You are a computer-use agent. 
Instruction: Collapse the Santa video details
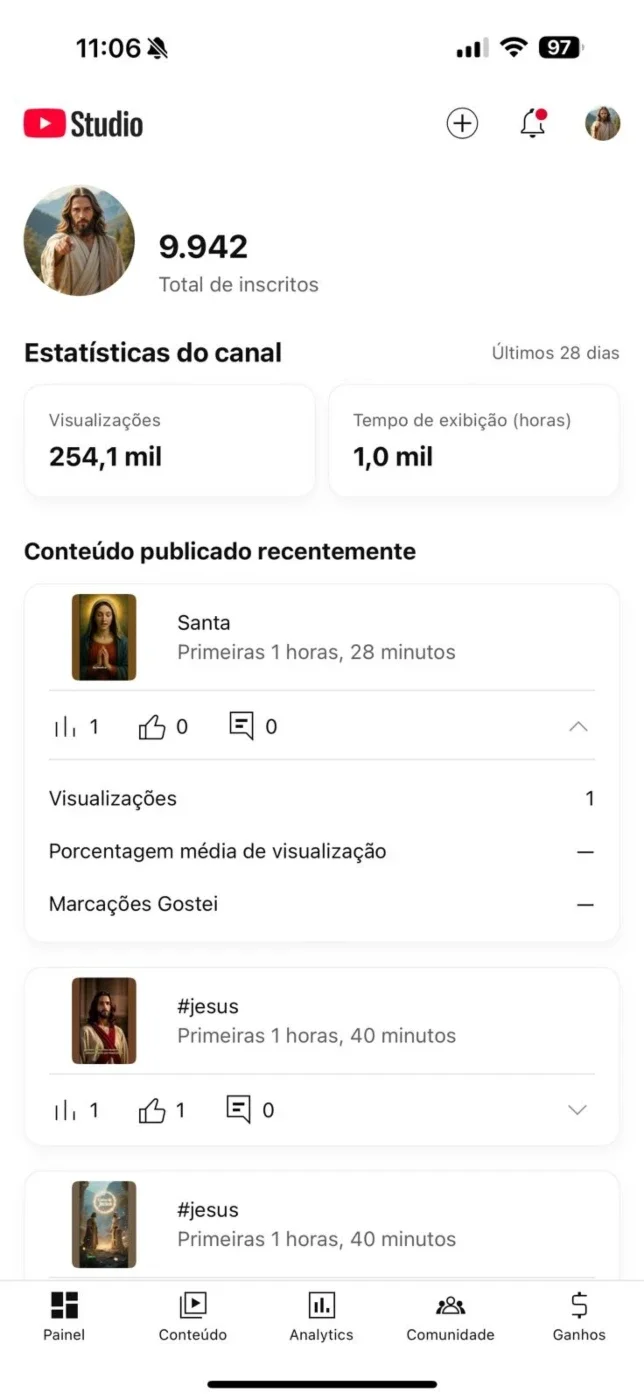578,727
